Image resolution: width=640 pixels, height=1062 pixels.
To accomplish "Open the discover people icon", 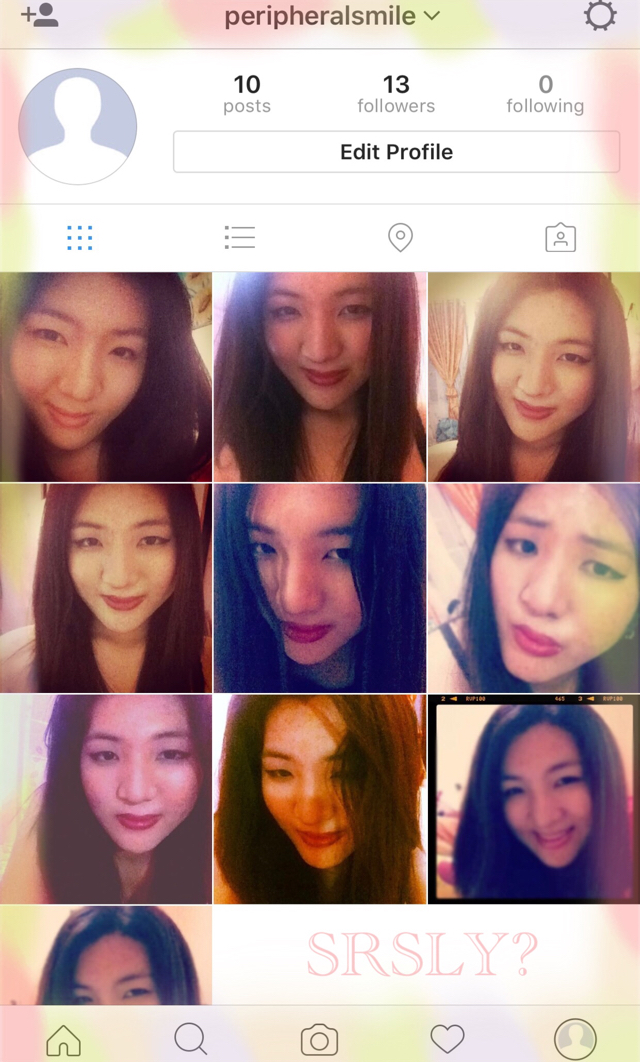I will click(x=39, y=16).
